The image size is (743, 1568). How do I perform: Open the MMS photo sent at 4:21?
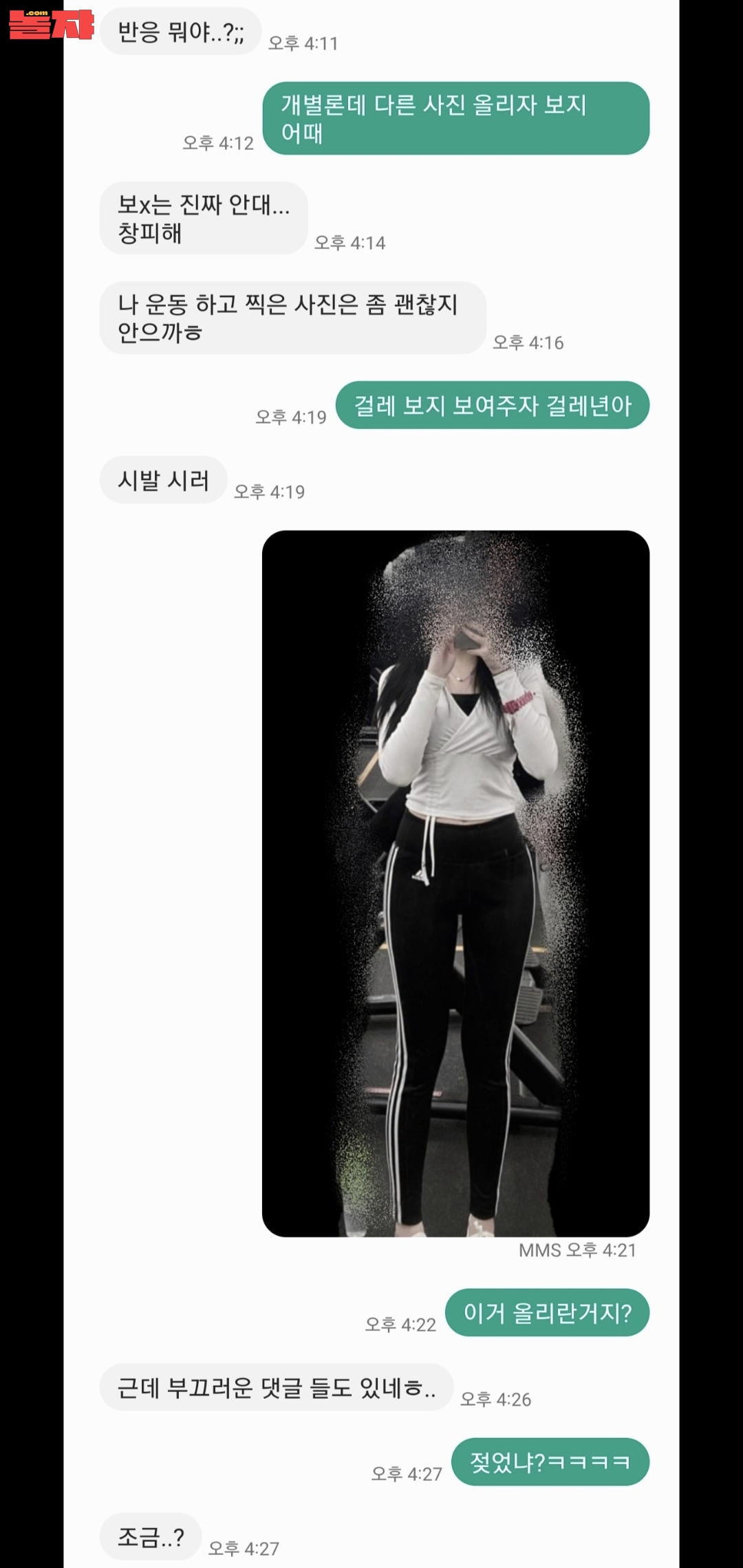[x=455, y=883]
